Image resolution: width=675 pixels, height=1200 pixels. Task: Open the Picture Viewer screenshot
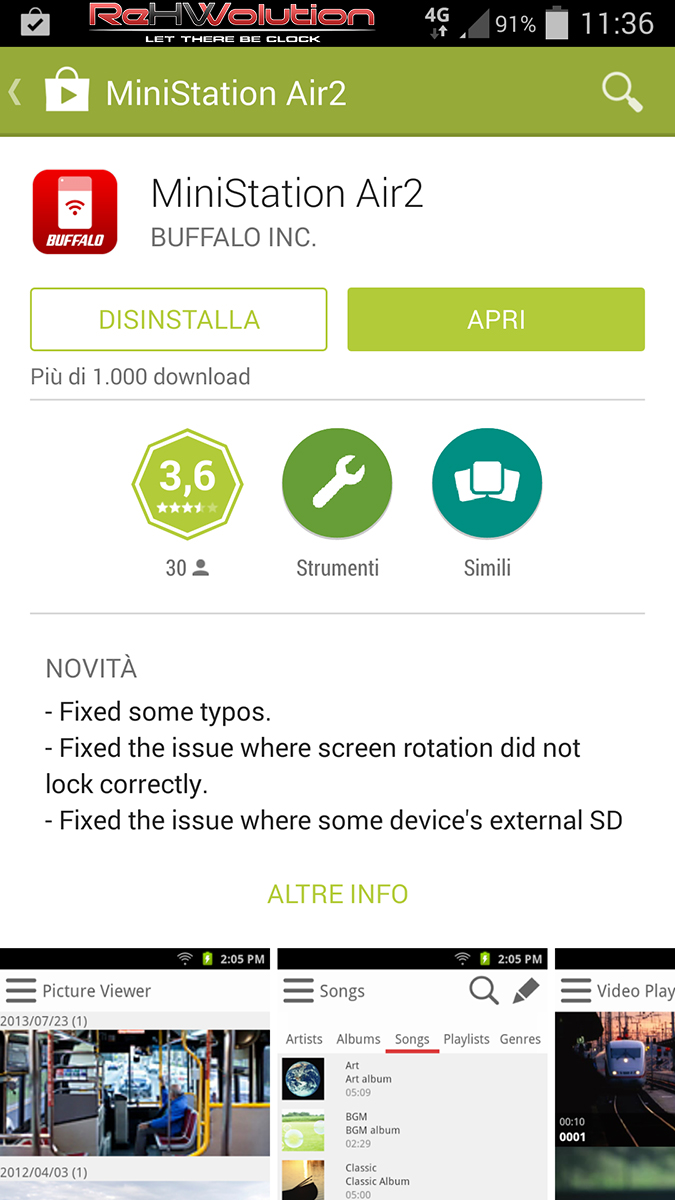pyautogui.click(x=135, y=1074)
